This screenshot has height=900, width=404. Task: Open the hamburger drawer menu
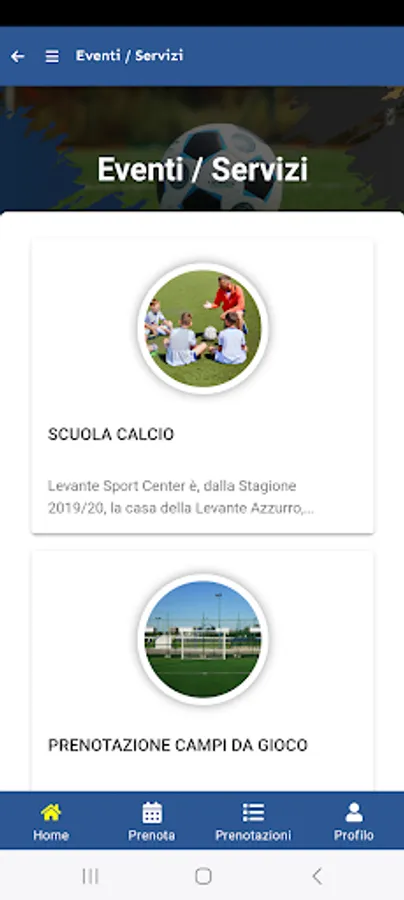click(52, 56)
